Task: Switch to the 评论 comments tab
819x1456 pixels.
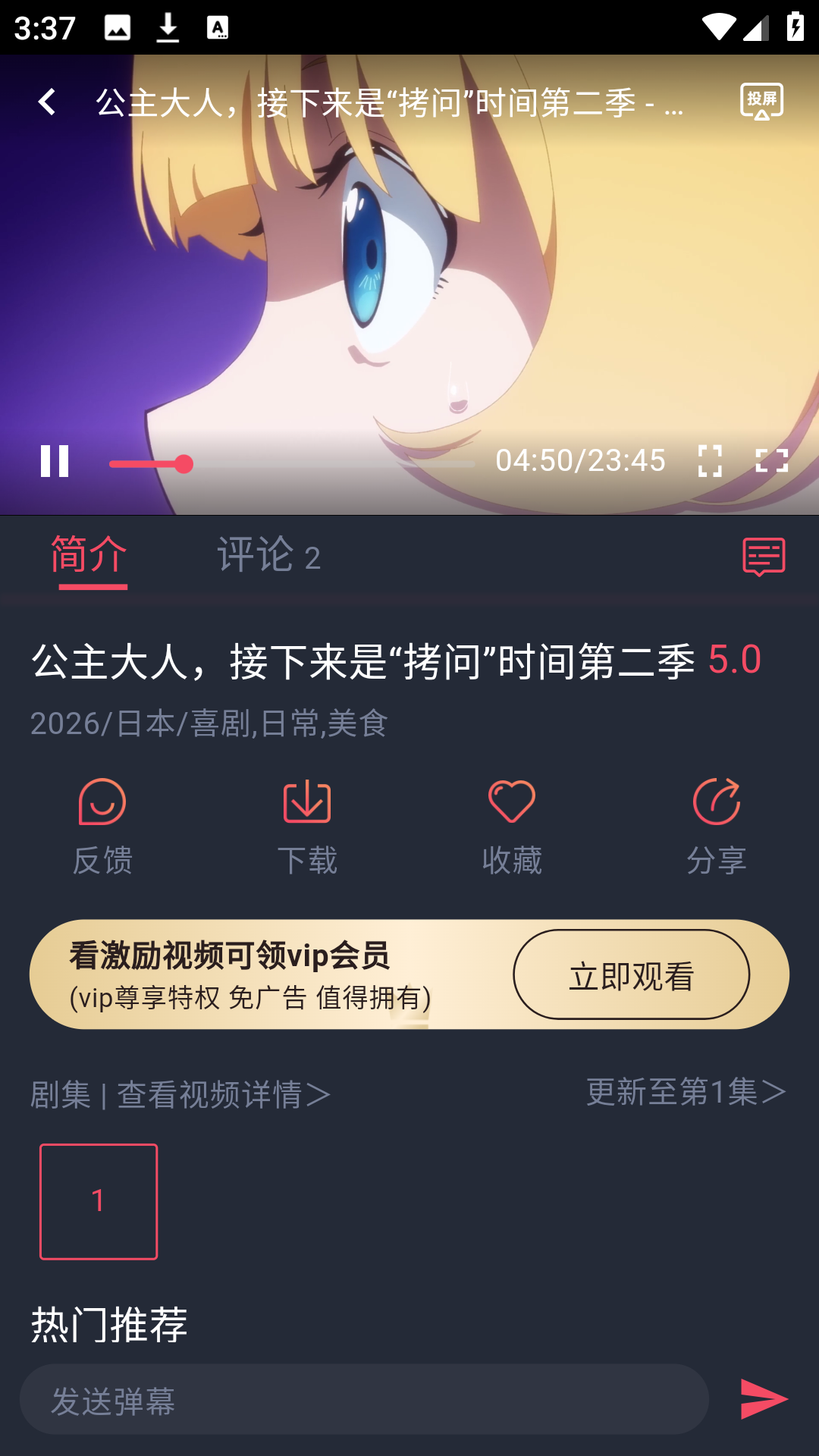Action: point(269,557)
